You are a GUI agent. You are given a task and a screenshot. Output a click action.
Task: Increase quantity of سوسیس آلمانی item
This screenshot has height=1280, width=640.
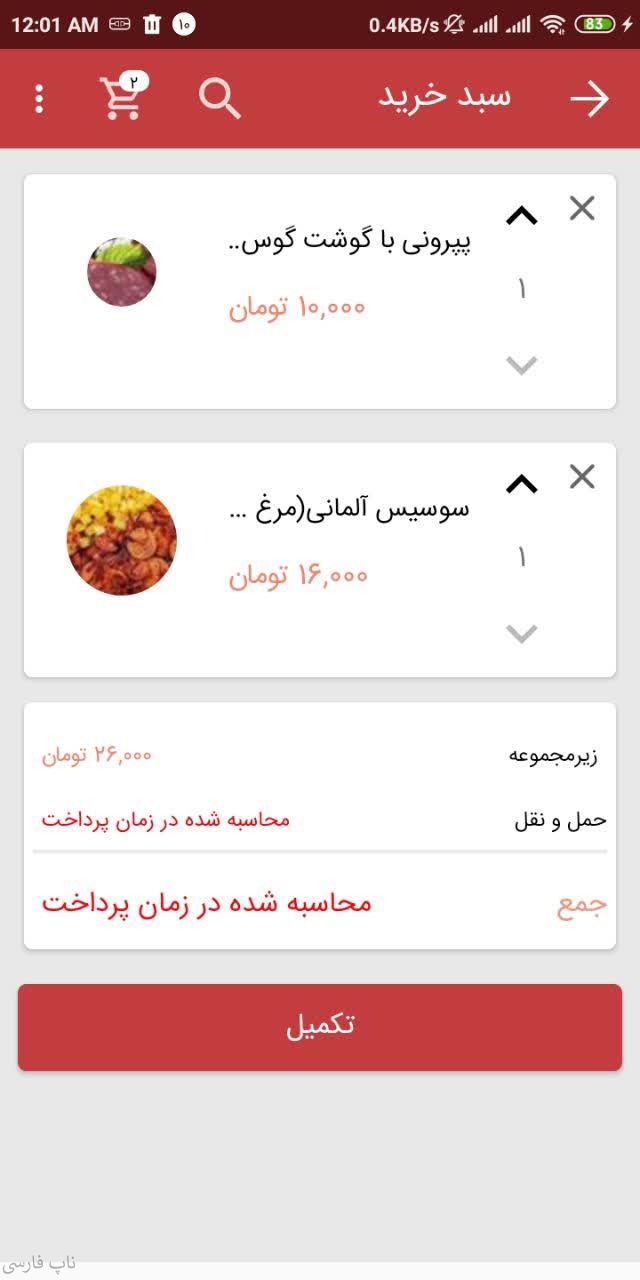(521, 484)
